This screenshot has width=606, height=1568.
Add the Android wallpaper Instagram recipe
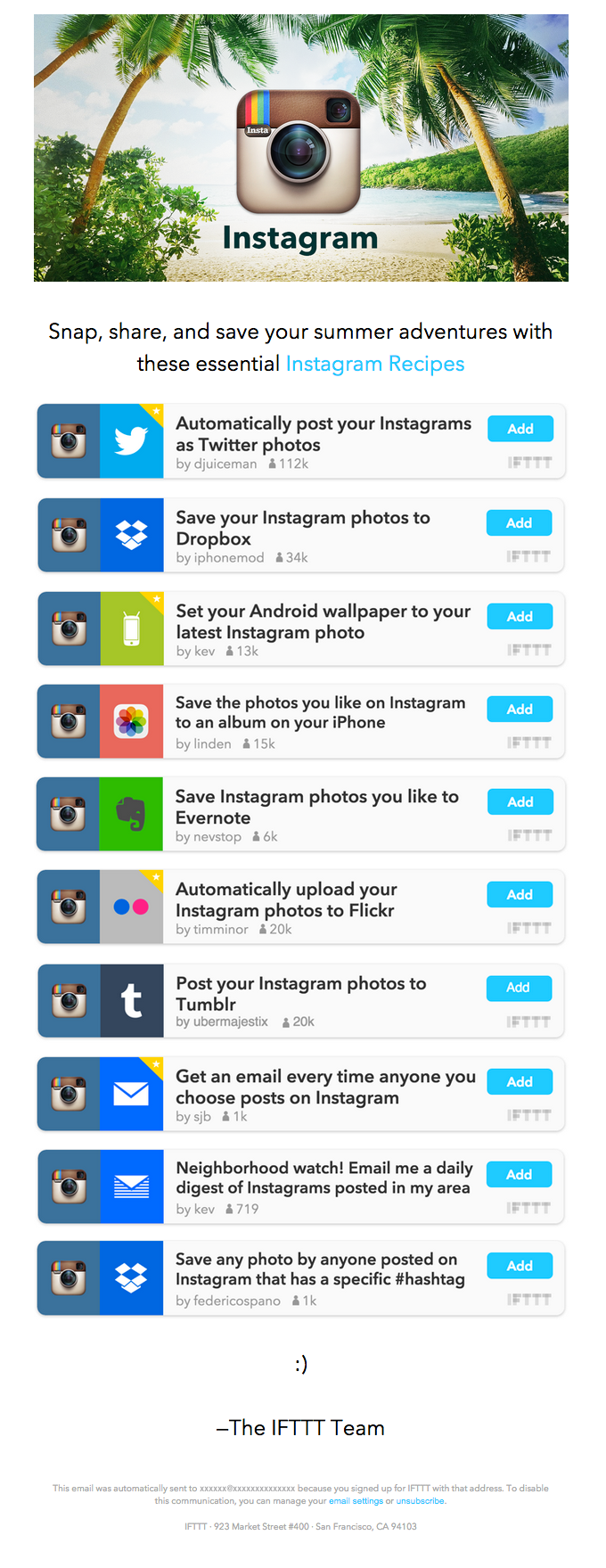[520, 617]
